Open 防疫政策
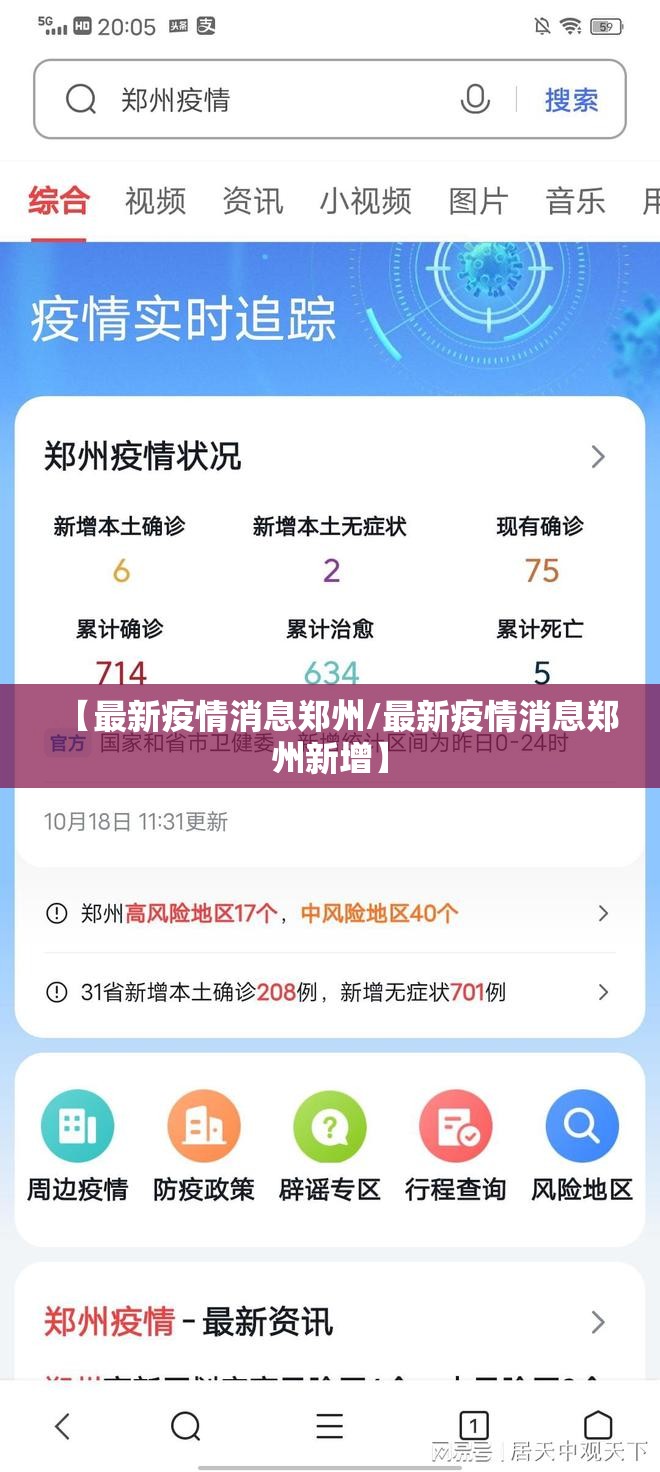The image size is (660, 1472). pos(204,1145)
